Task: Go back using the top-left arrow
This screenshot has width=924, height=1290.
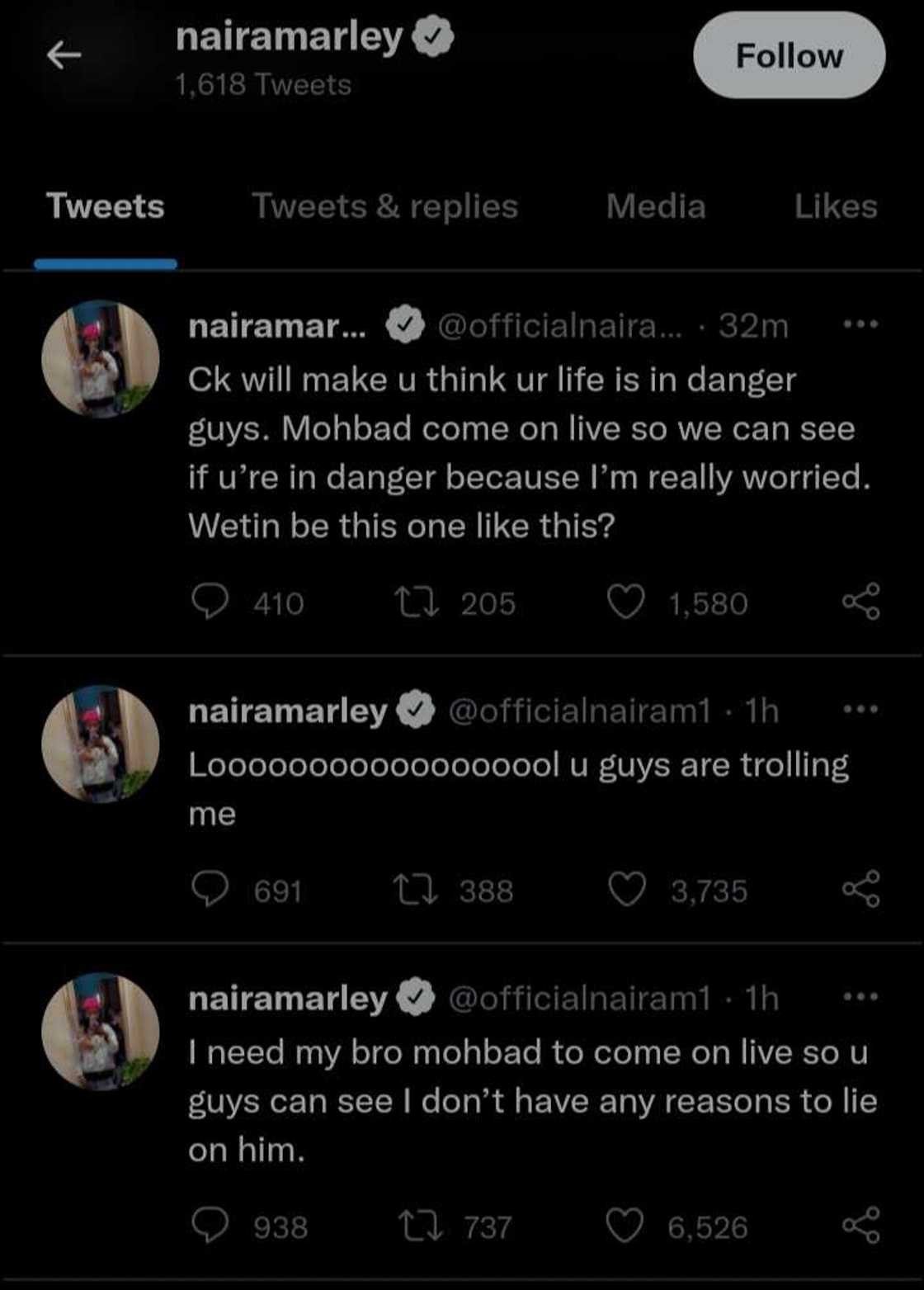Action: pyautogui.click(x=64, y=55)
